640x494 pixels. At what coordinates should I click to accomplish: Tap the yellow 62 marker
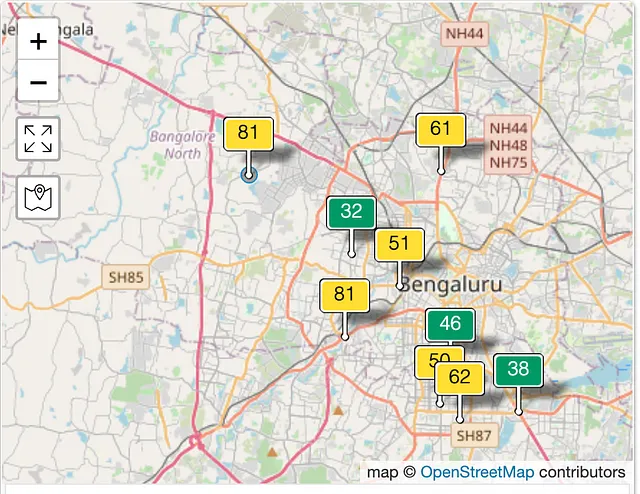(460, 378)
